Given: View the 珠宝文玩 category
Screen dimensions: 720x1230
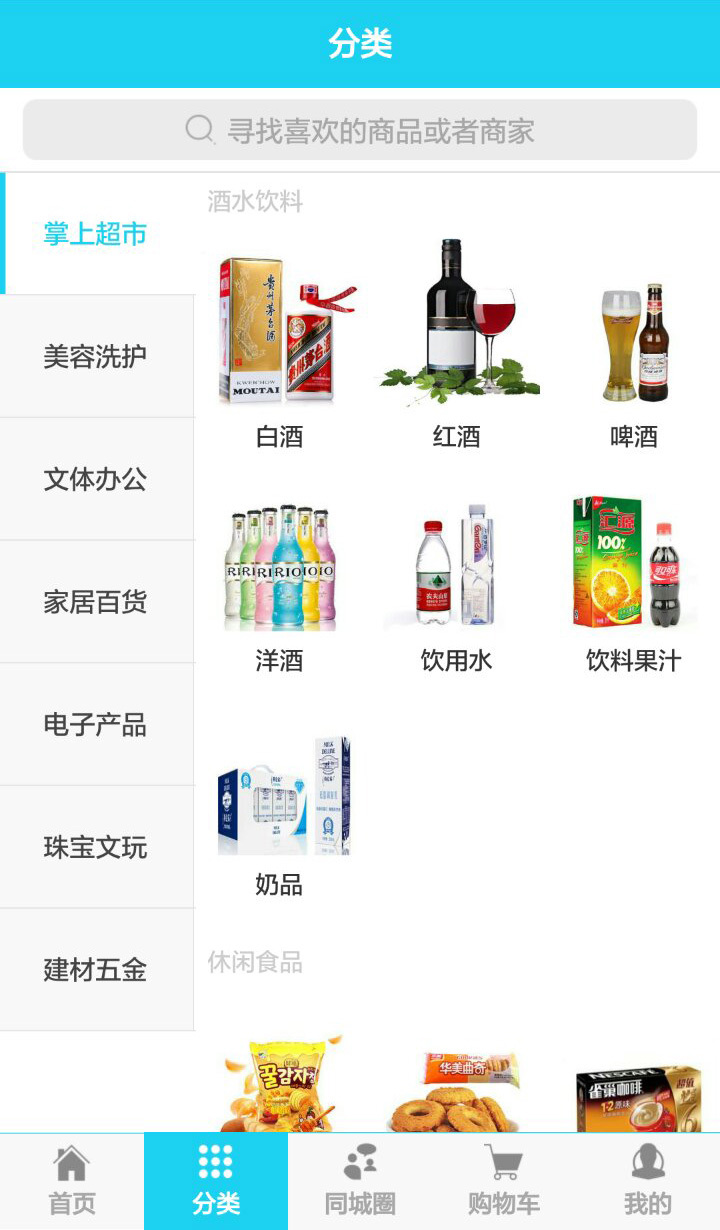Looking at the screenshot, I should pos(96,847).
